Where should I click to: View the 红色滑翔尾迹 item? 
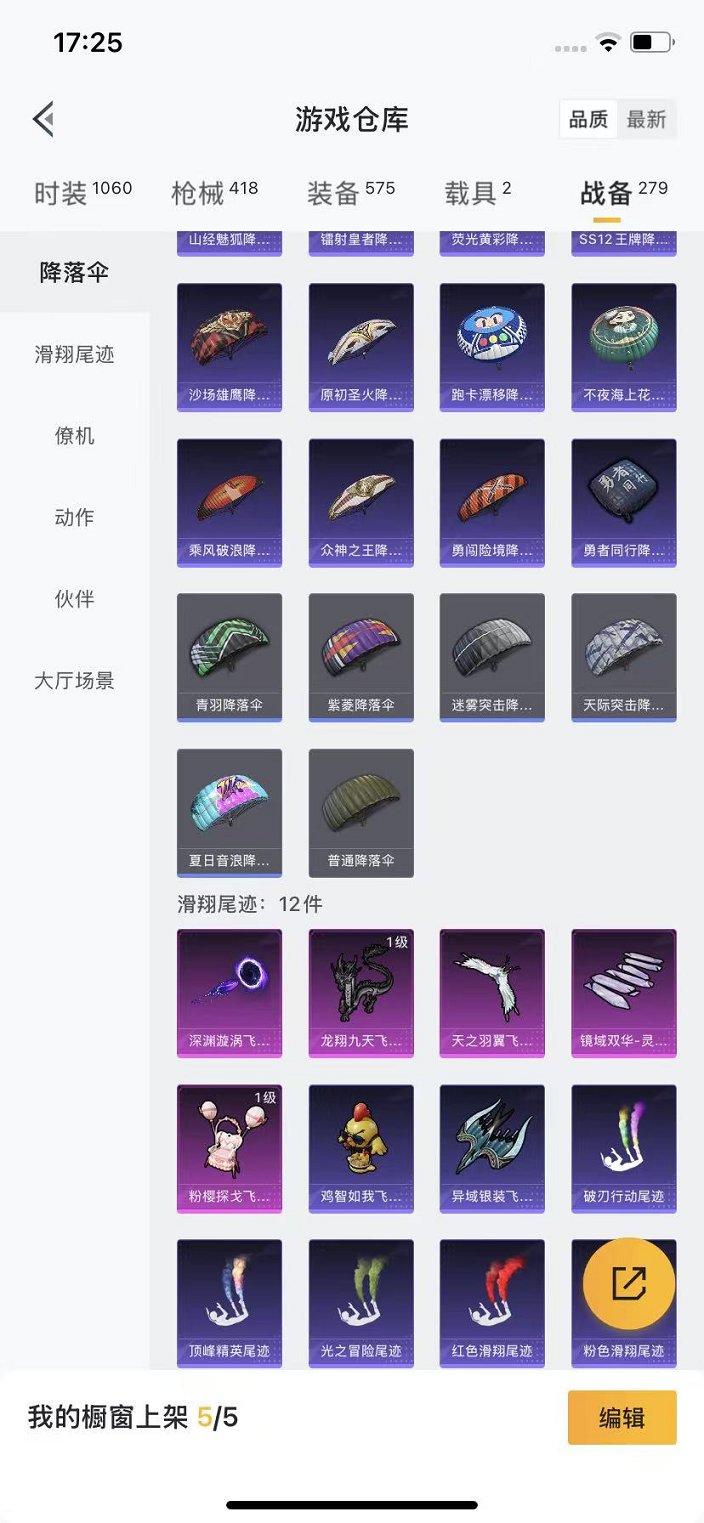point(492,1303)
